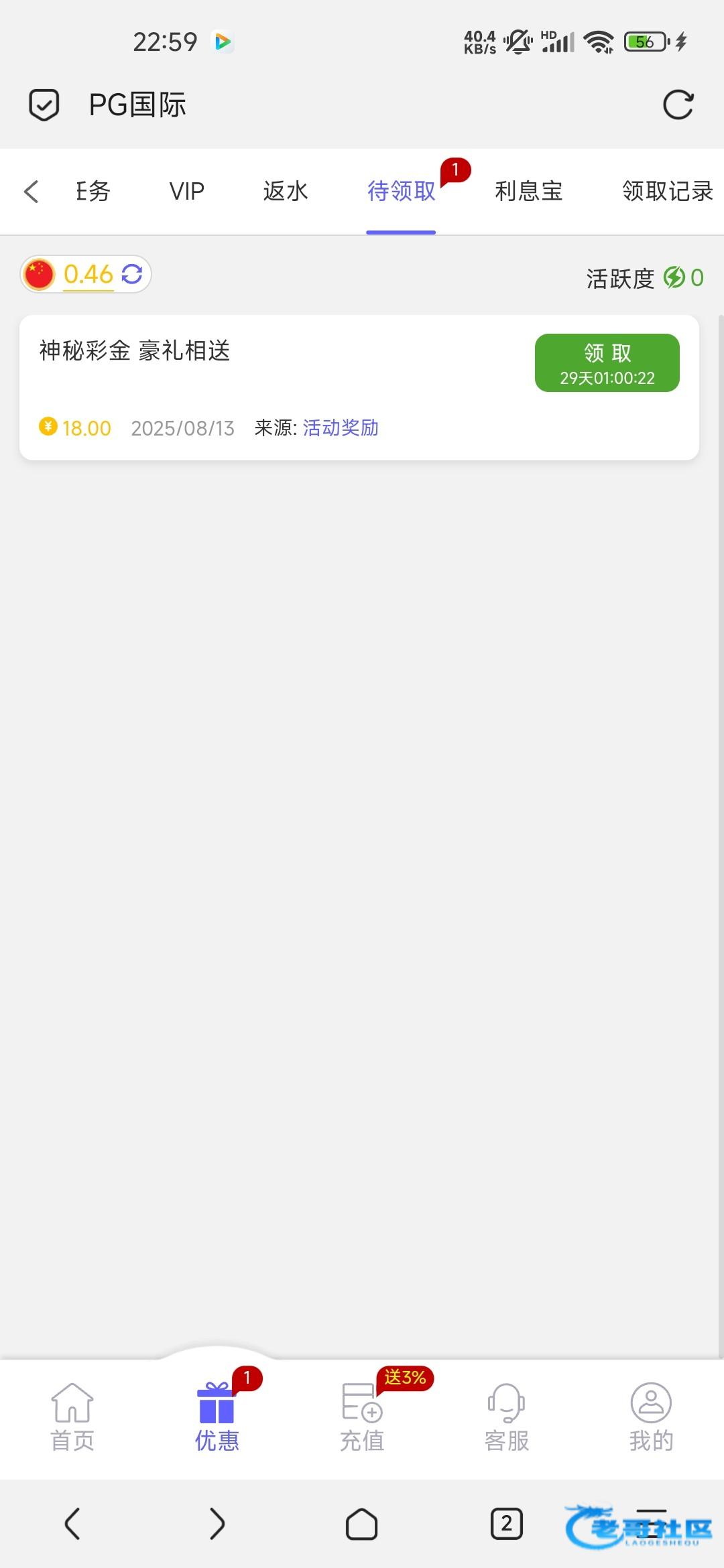Go to the 首页 home tab

tap(72, 1417)
